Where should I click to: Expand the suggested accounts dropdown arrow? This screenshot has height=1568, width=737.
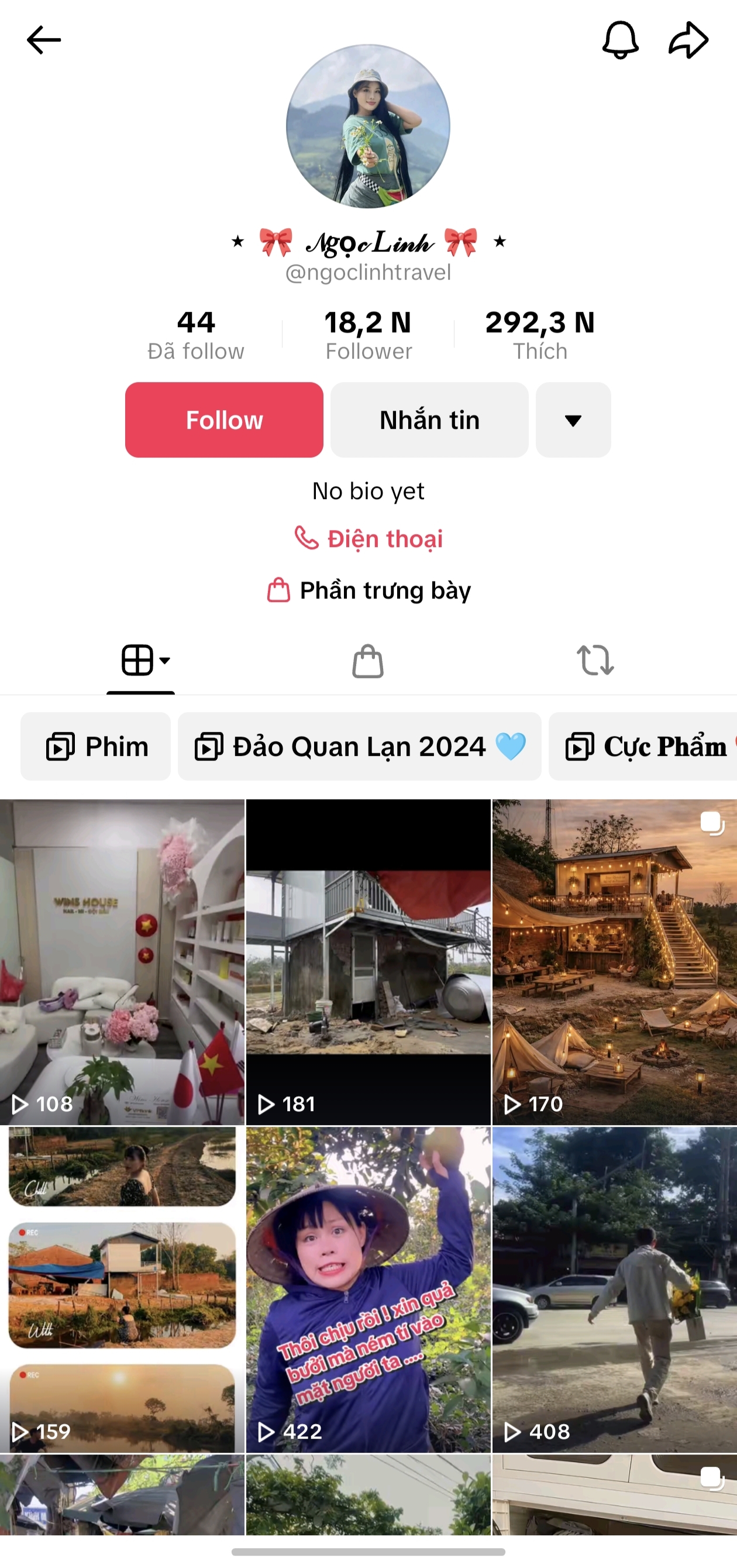pos(573,420)
